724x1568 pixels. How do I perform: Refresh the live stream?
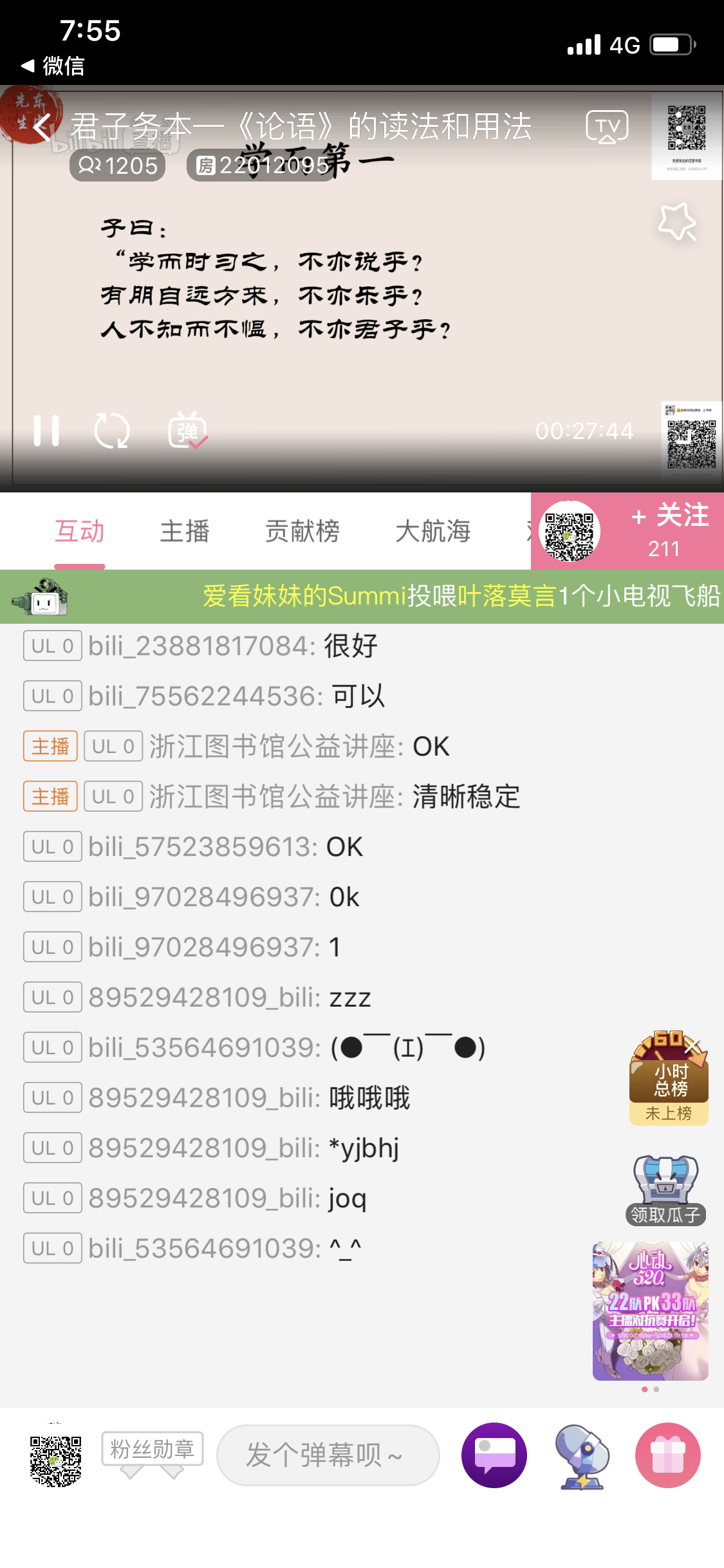112,431
